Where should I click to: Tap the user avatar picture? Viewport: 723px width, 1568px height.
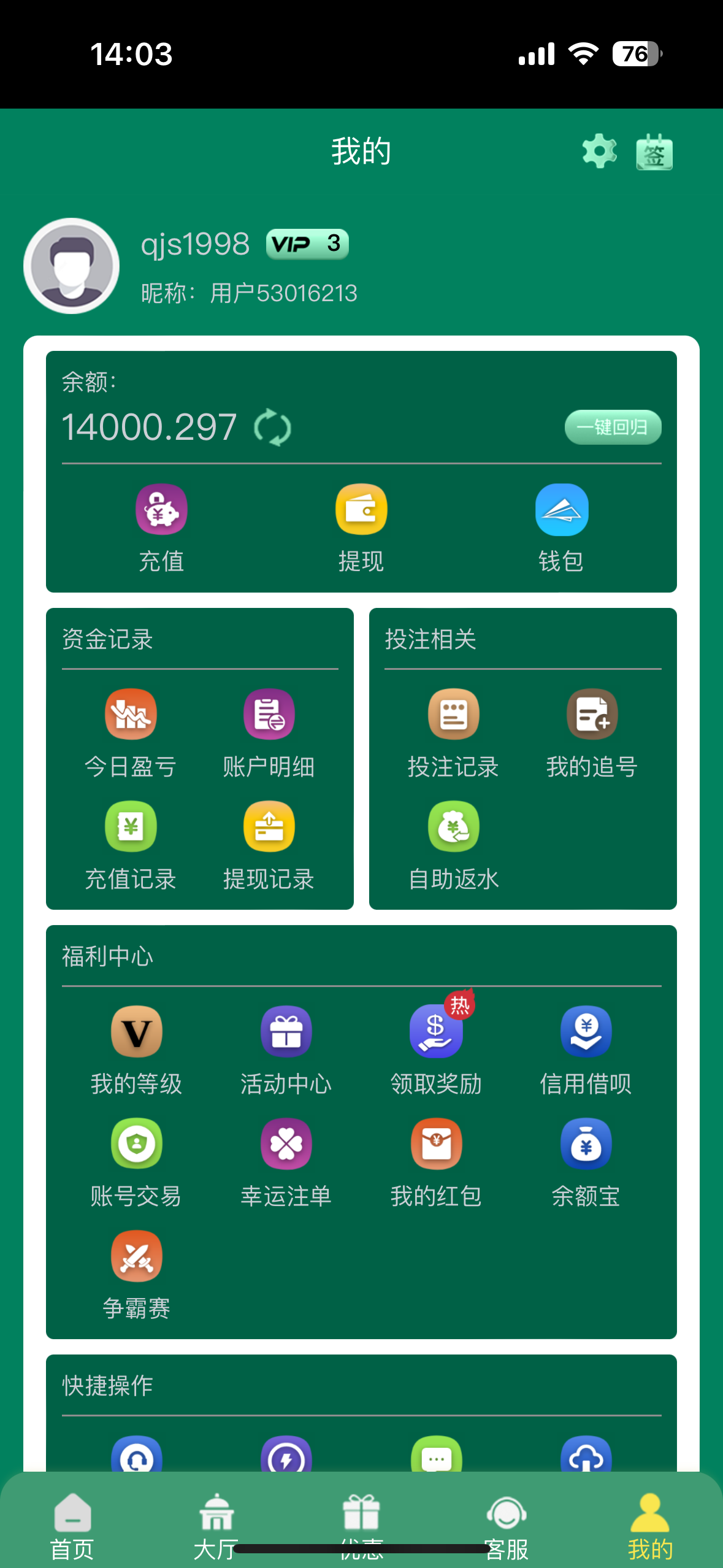[71, 265]
